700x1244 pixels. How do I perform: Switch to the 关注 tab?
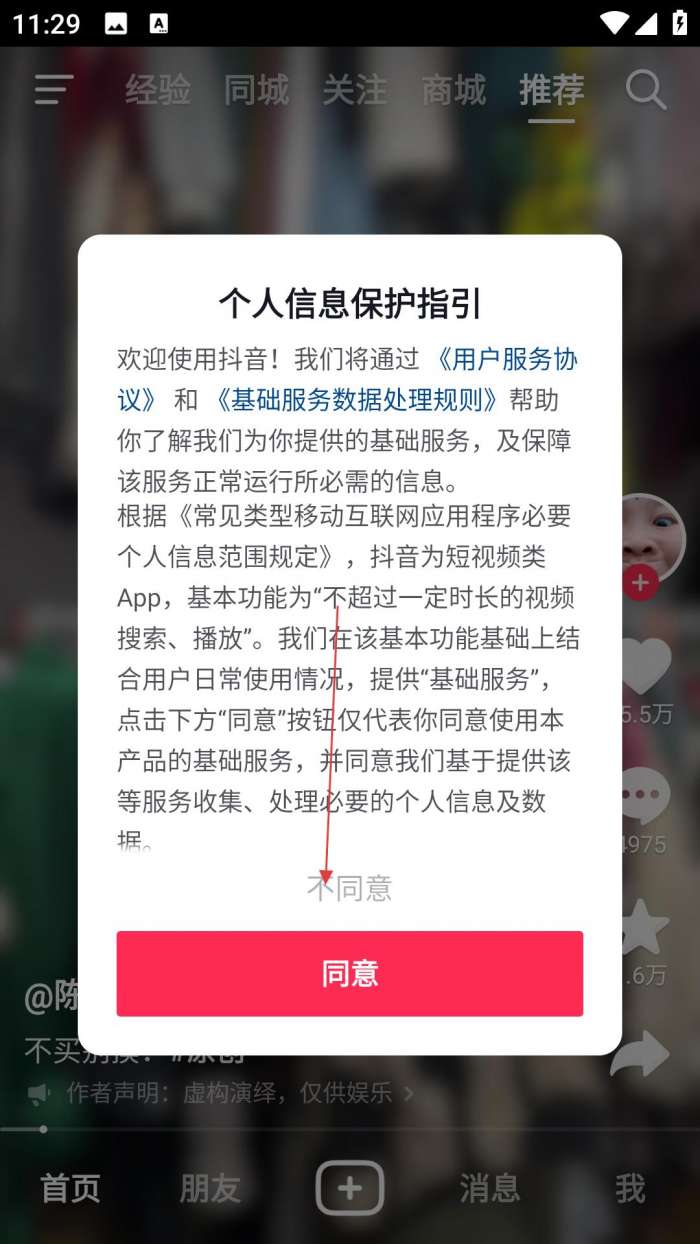point(355,90)
